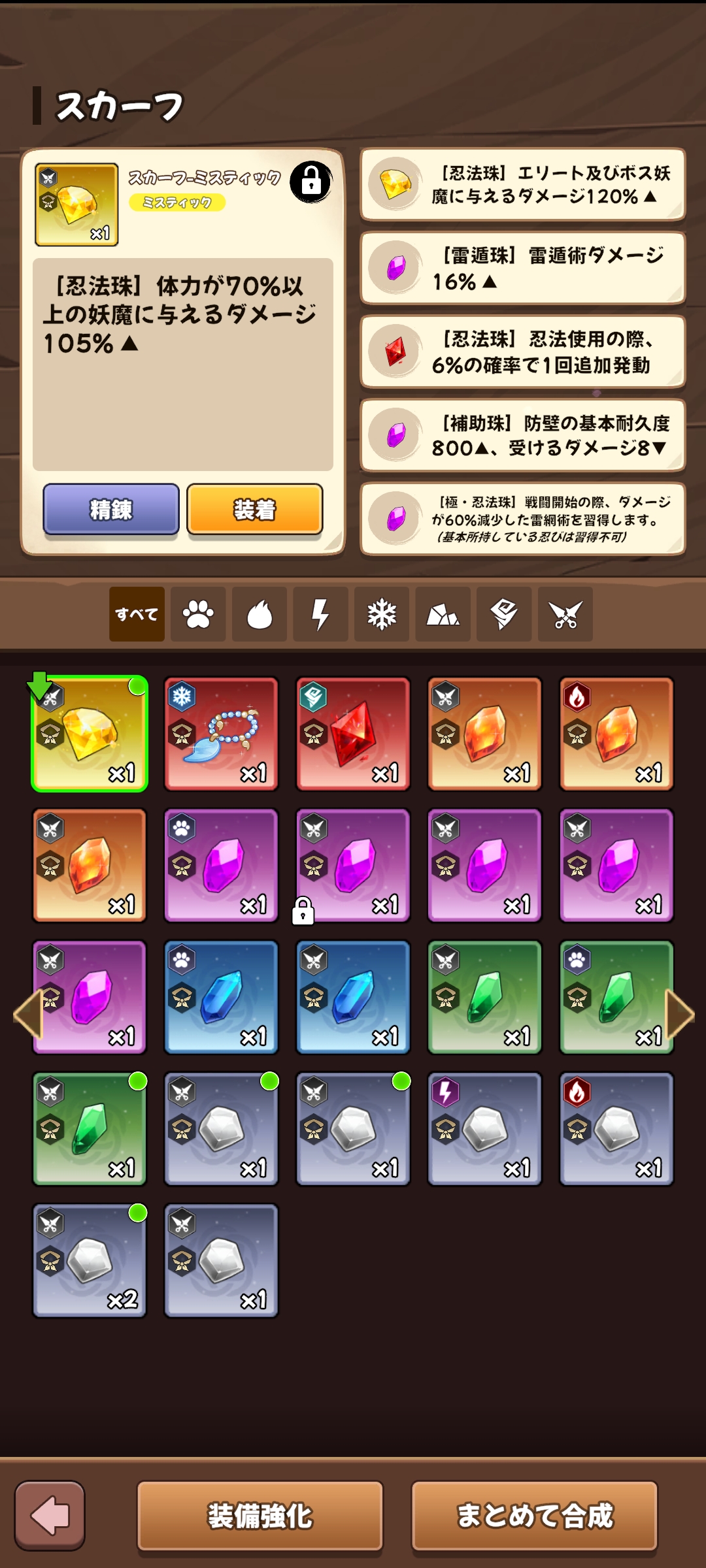The height and width of the screenshot is (1568, 706).
Task: Select the red gem item
Action: pyautogui.click(x=353, y=734)
